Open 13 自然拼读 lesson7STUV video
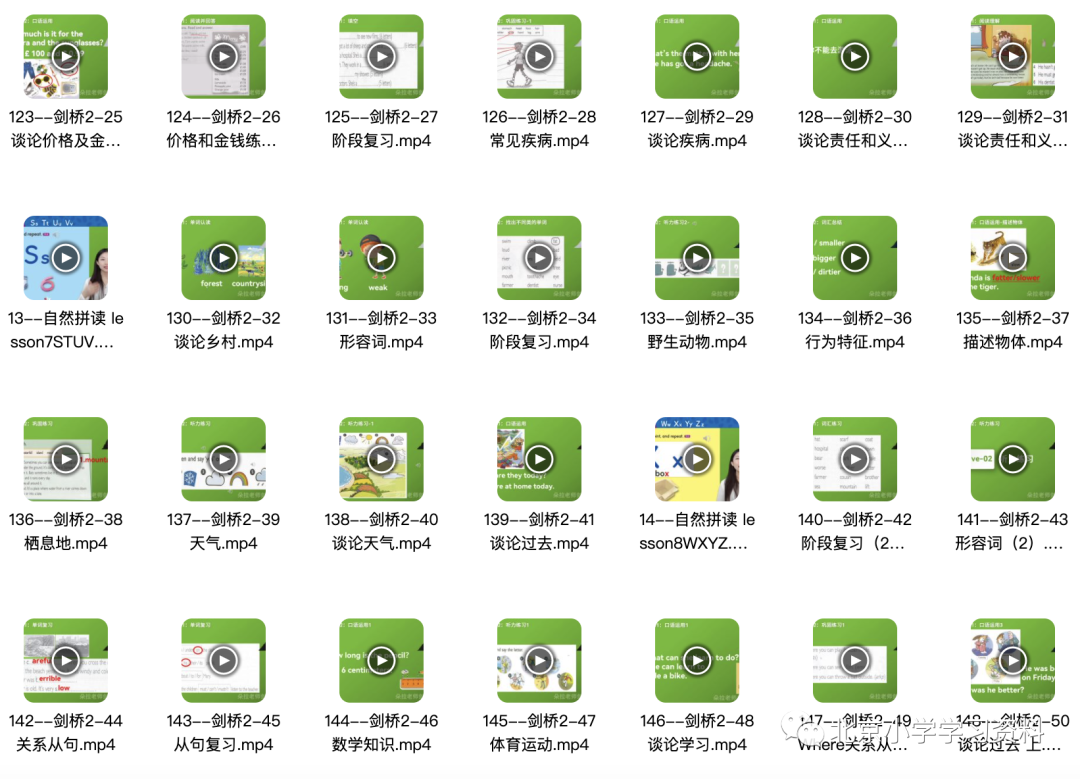This screenshot has height=779, width=1080. (65, 259)
